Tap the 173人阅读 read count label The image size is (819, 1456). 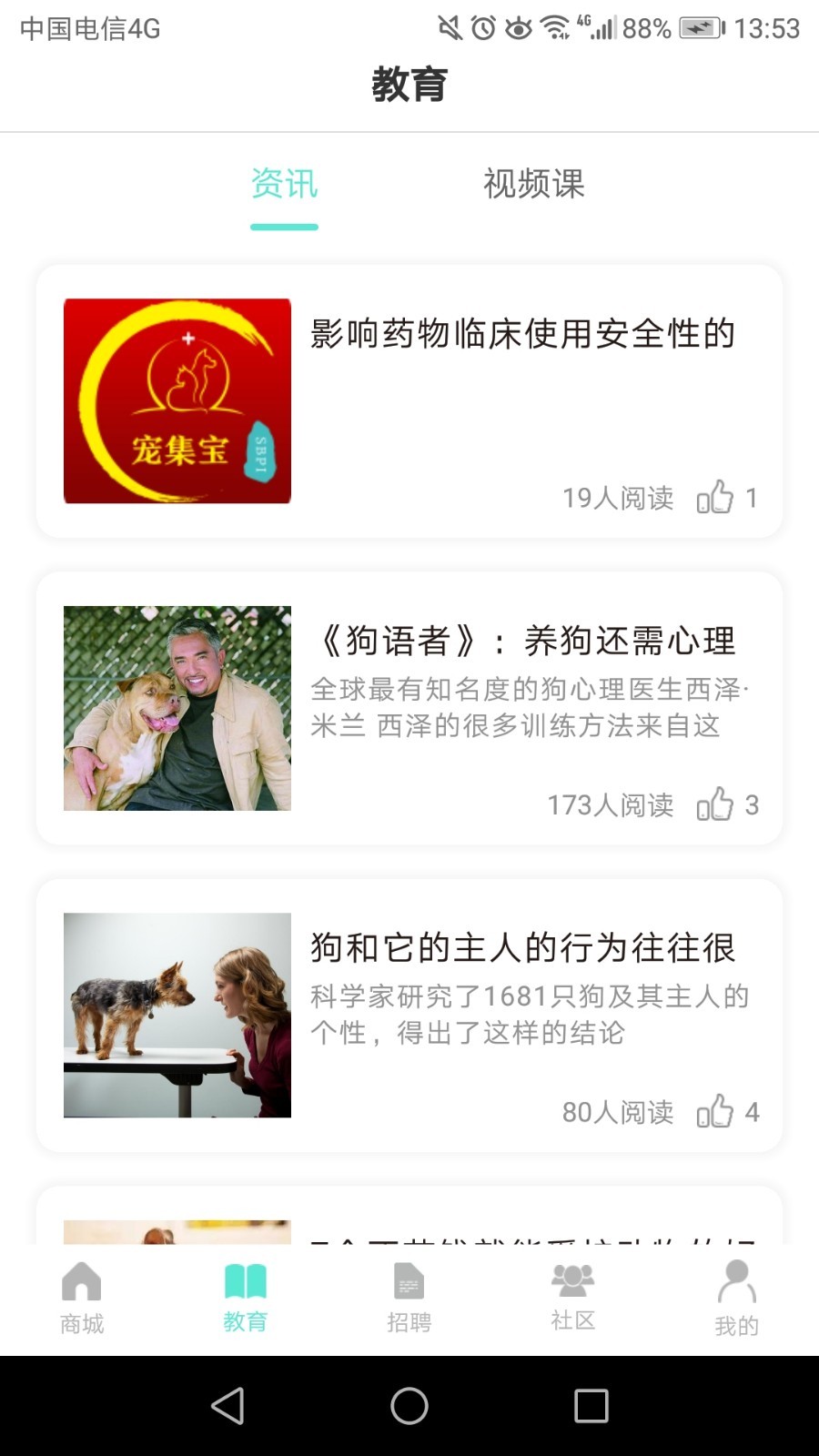[610, 804]
